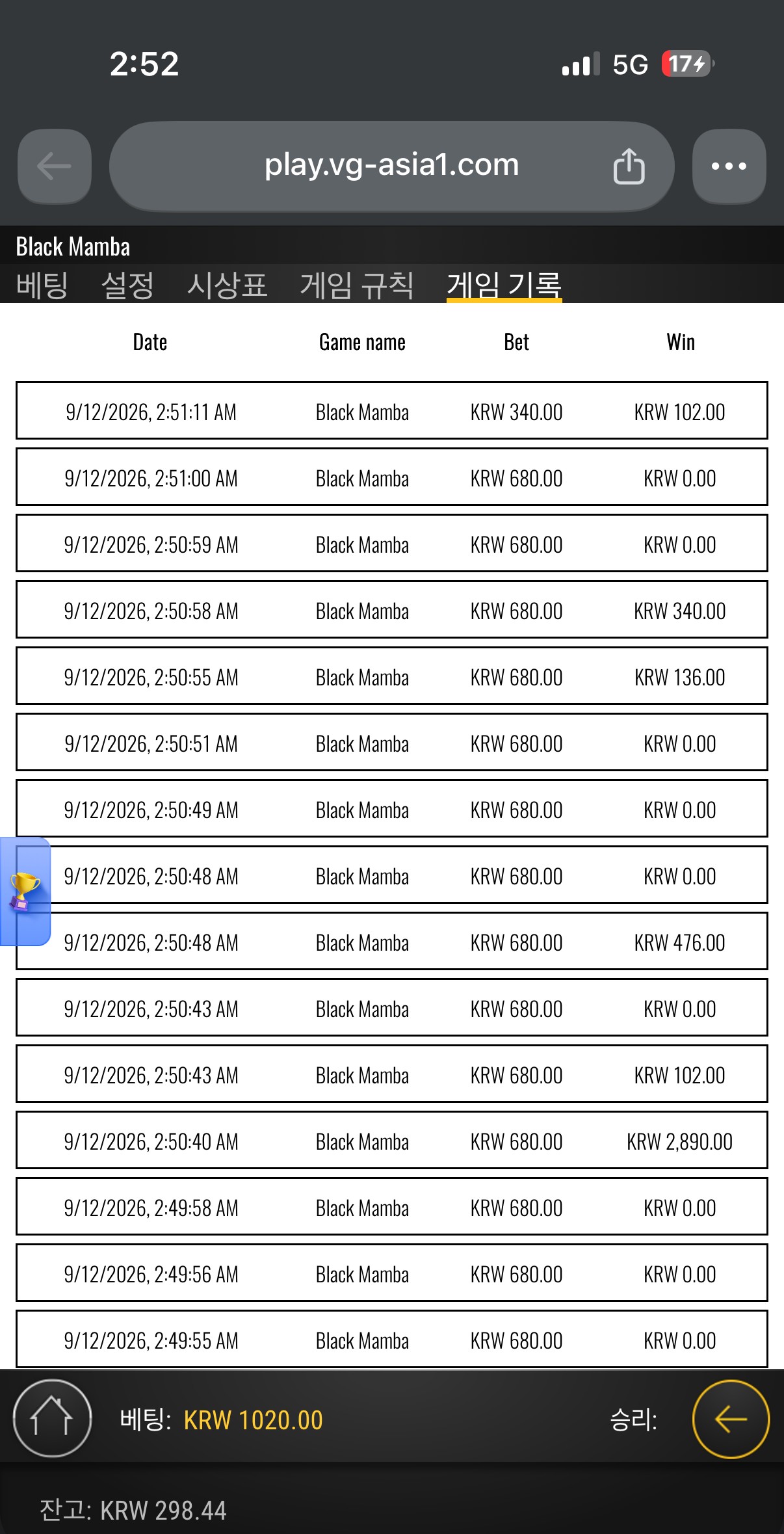Open the 2:50:40 AM record with KRW 2,890.00 win

click(392, 1141)
